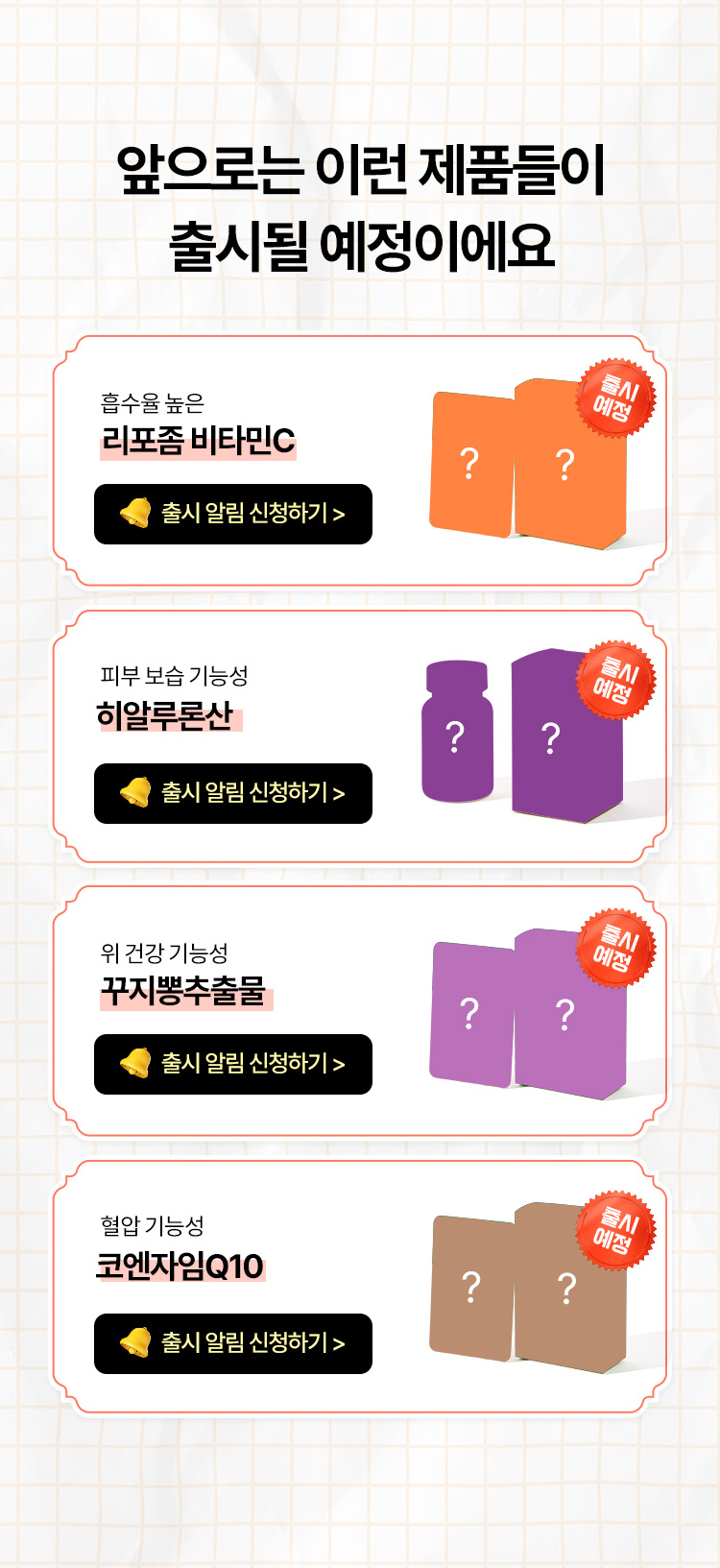Viewport: 720px width, 1568px height.
Task: Tap 출시 알림 신청하기 for 히알루론산
Action: point(233,793)
